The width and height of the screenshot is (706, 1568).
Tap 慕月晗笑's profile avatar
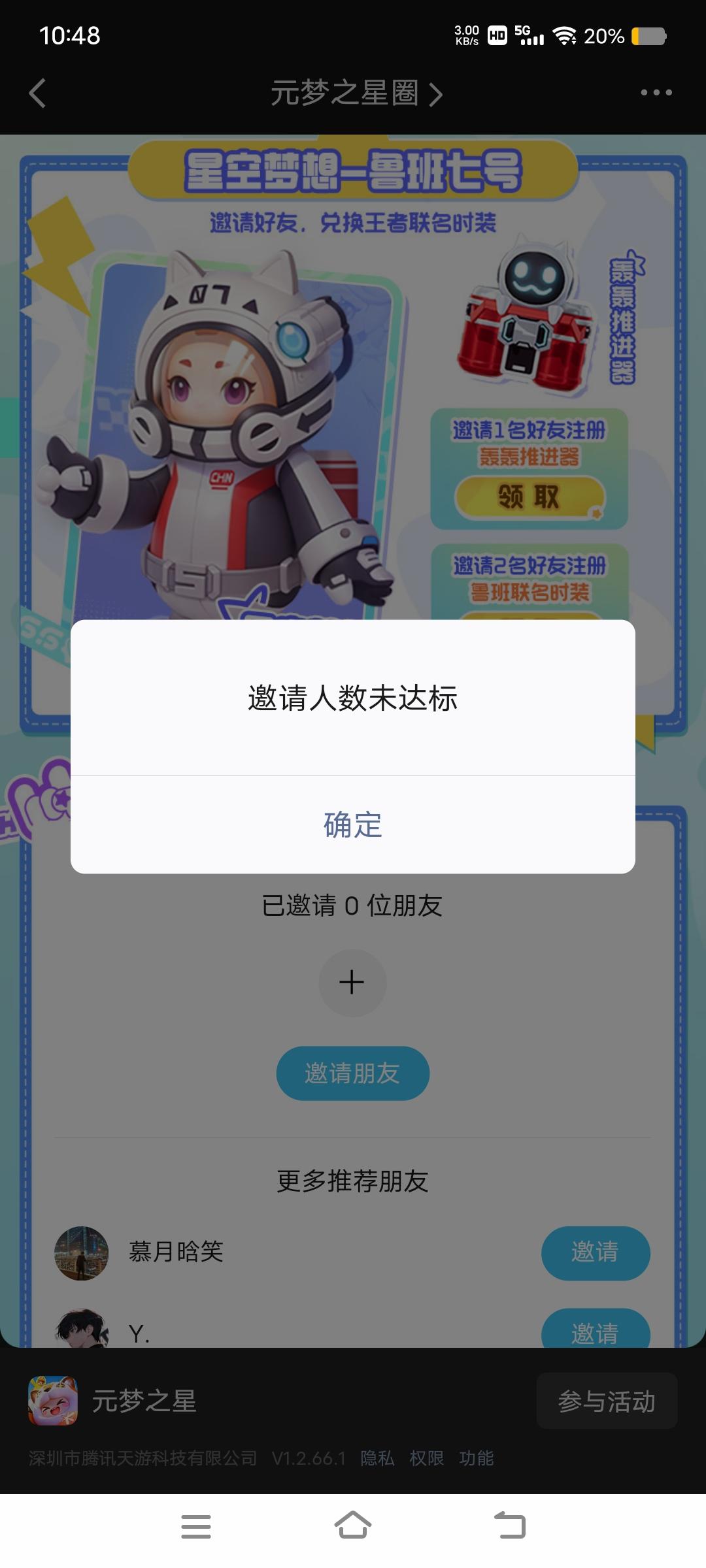coord(81,1252)
